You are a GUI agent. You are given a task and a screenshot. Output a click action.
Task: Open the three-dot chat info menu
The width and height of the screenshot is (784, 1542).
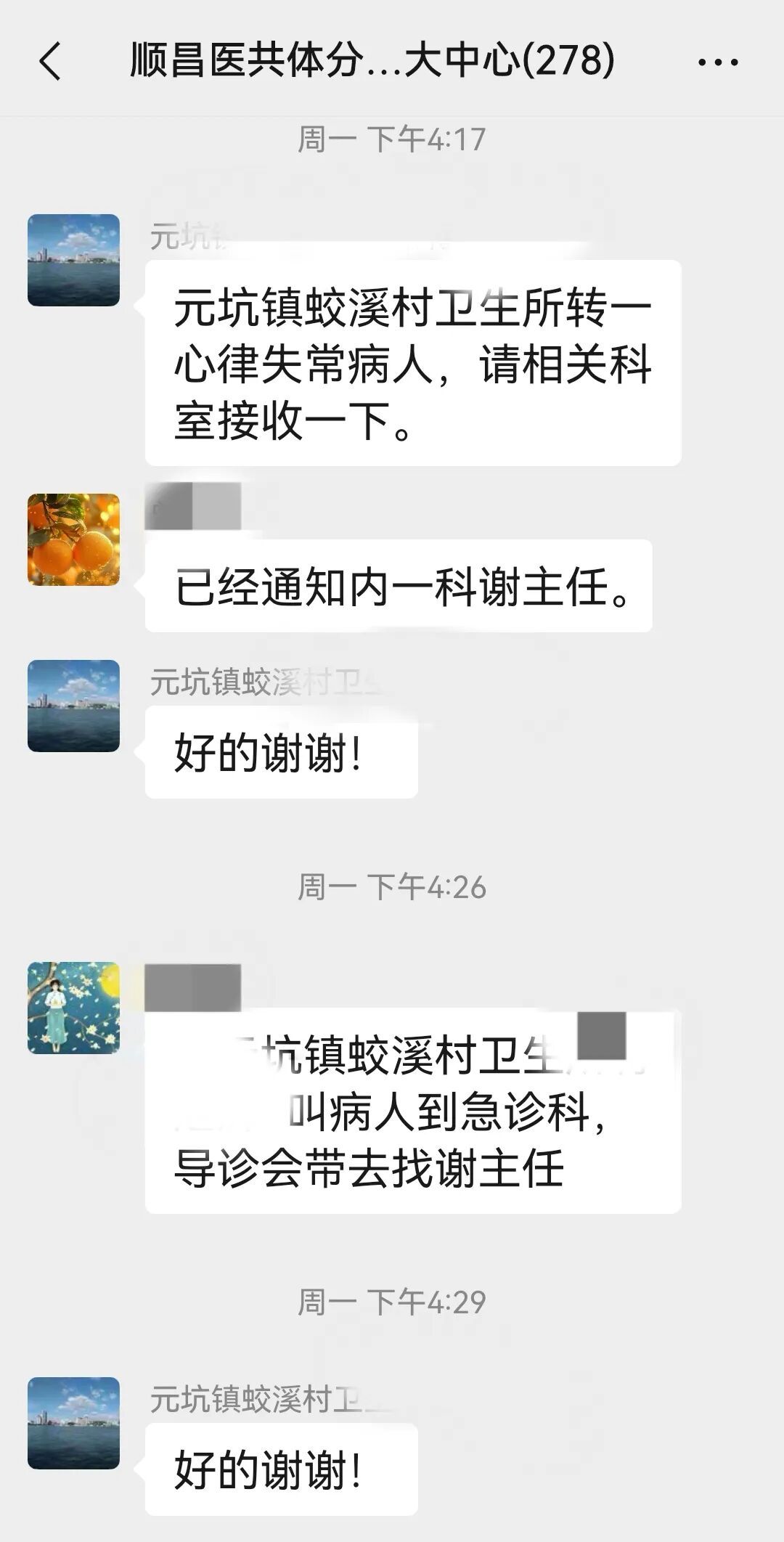[717, 62]
